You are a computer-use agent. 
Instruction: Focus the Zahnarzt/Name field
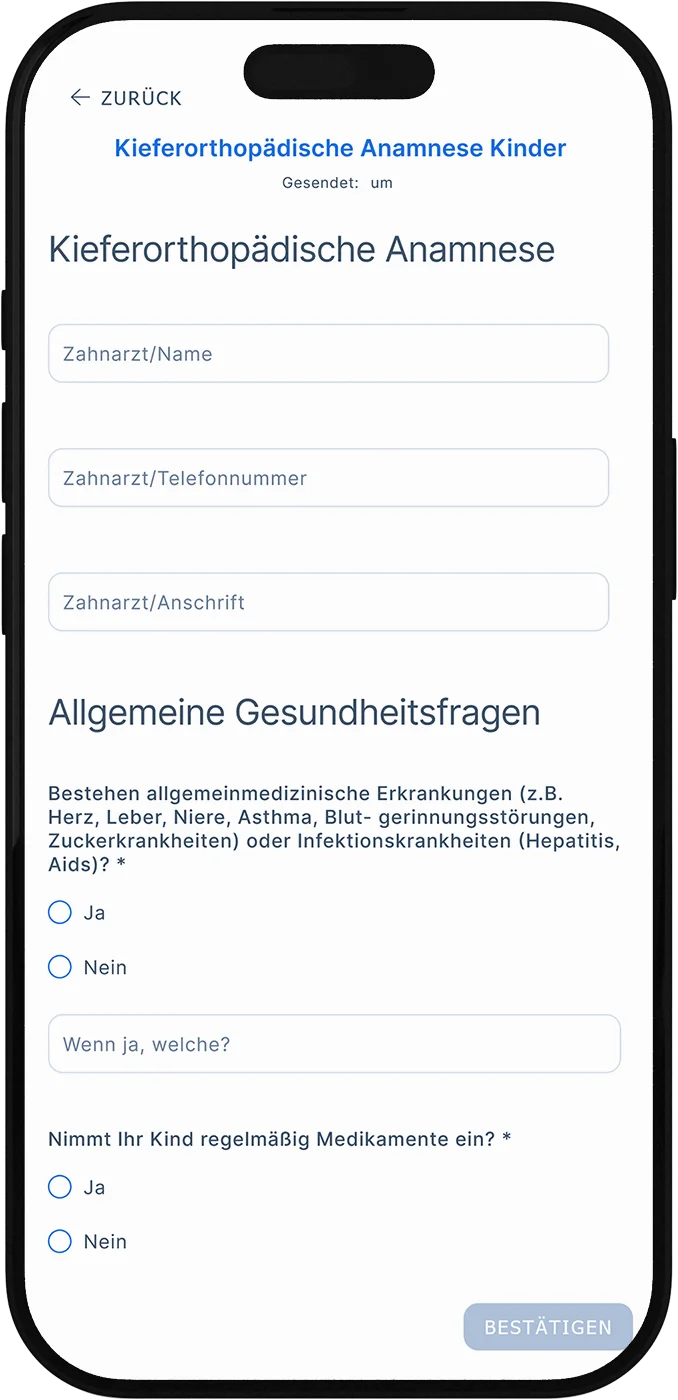pos(328,353)
